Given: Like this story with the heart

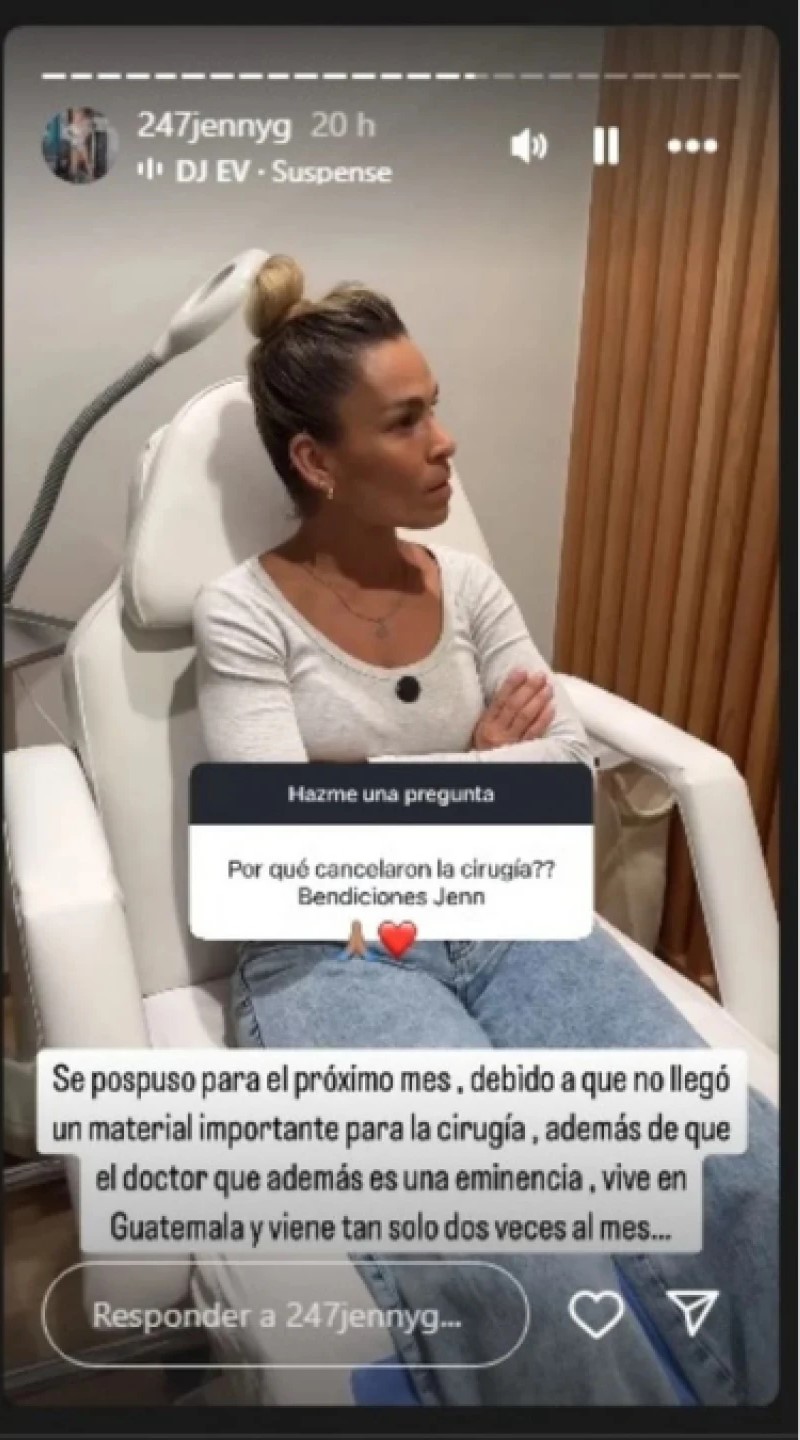Looking at the screenshot, I should [596, 1313].
